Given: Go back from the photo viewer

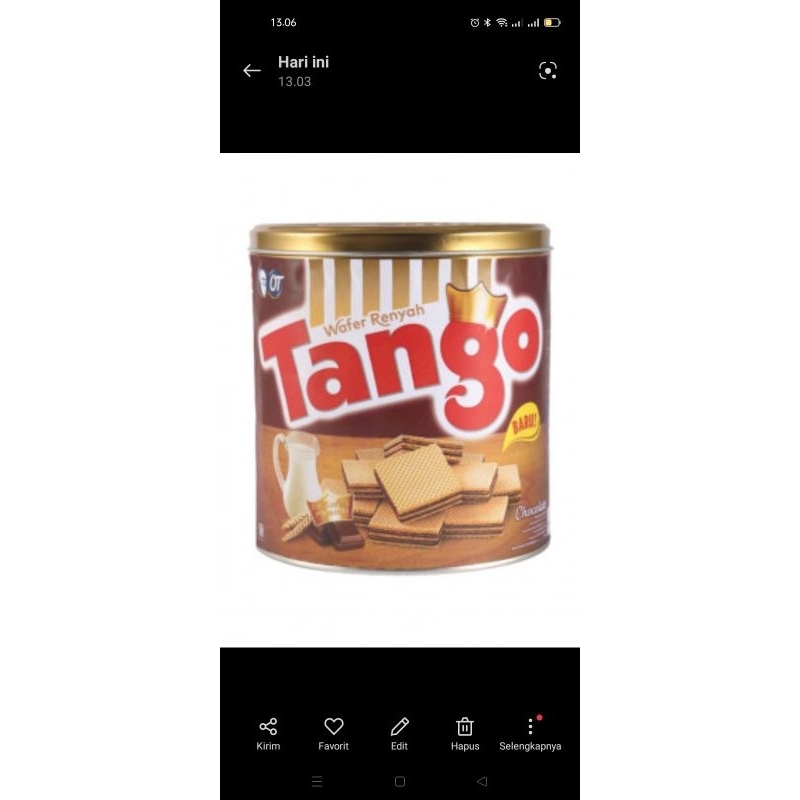Looking at the screenshot, I should pos(252,71).
